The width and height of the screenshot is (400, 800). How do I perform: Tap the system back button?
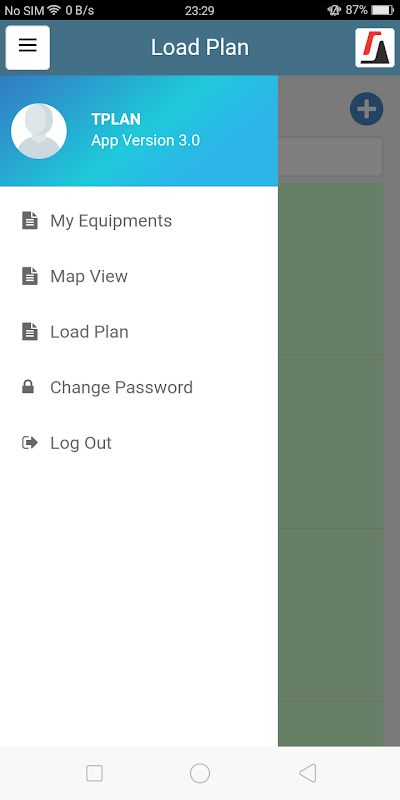pyautogui.click(x=308, y=773)
